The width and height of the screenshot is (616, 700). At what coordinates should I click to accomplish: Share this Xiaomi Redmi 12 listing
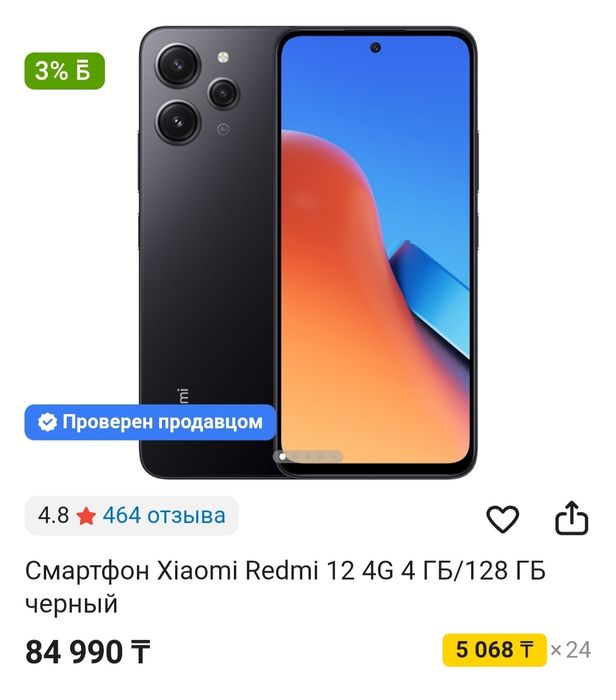571,518
